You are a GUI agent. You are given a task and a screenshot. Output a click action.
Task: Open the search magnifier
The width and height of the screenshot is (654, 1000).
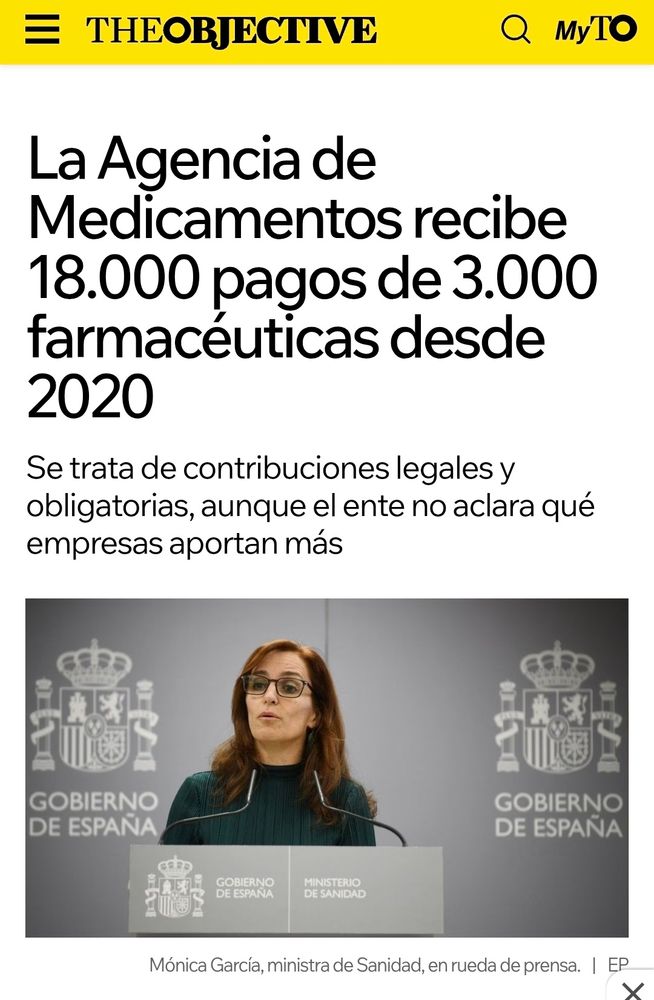tap(515, 30)
